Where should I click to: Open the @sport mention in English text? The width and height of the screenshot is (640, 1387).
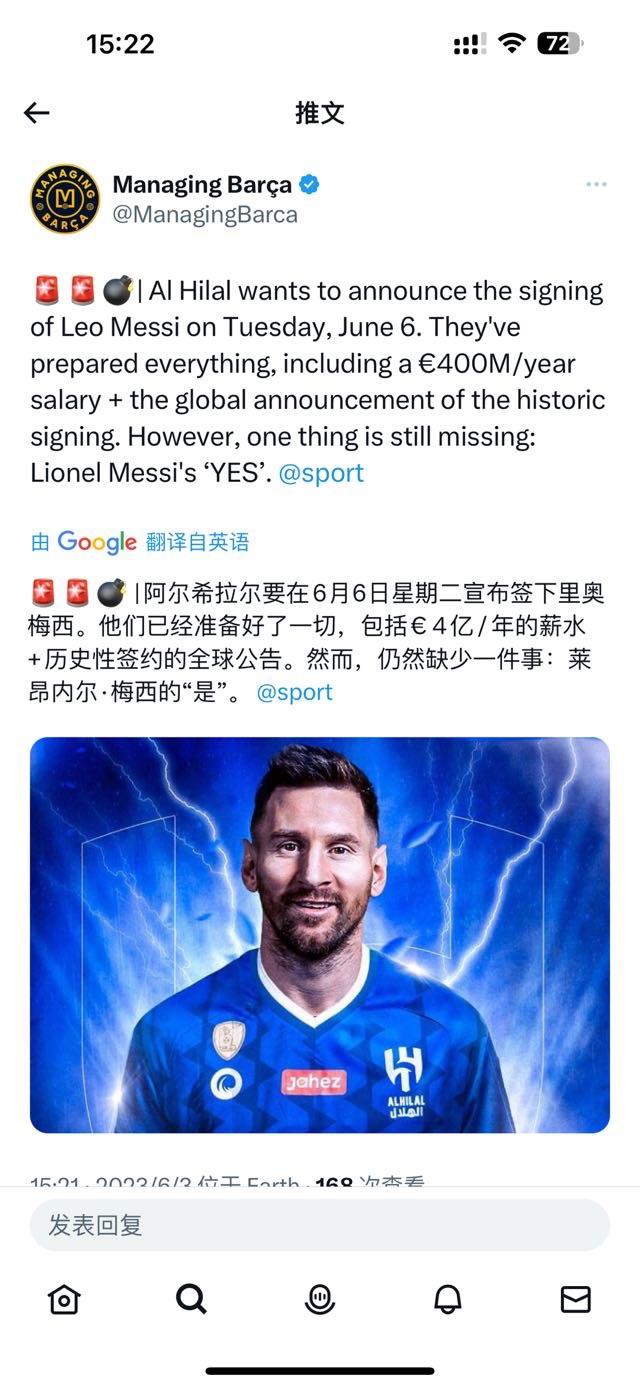pos(321,473)
